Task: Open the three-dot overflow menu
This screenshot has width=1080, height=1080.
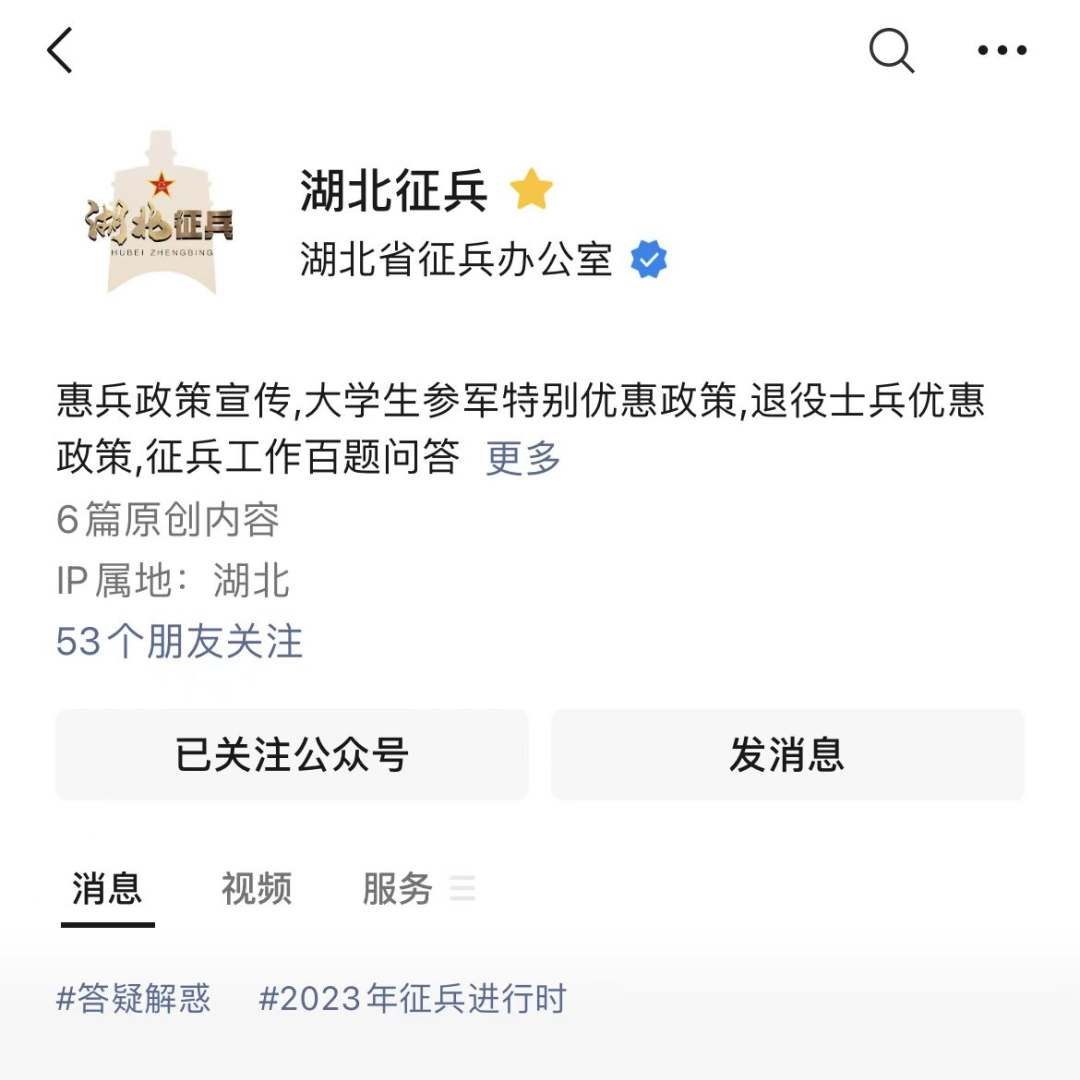Action: tap(1002, 50)
